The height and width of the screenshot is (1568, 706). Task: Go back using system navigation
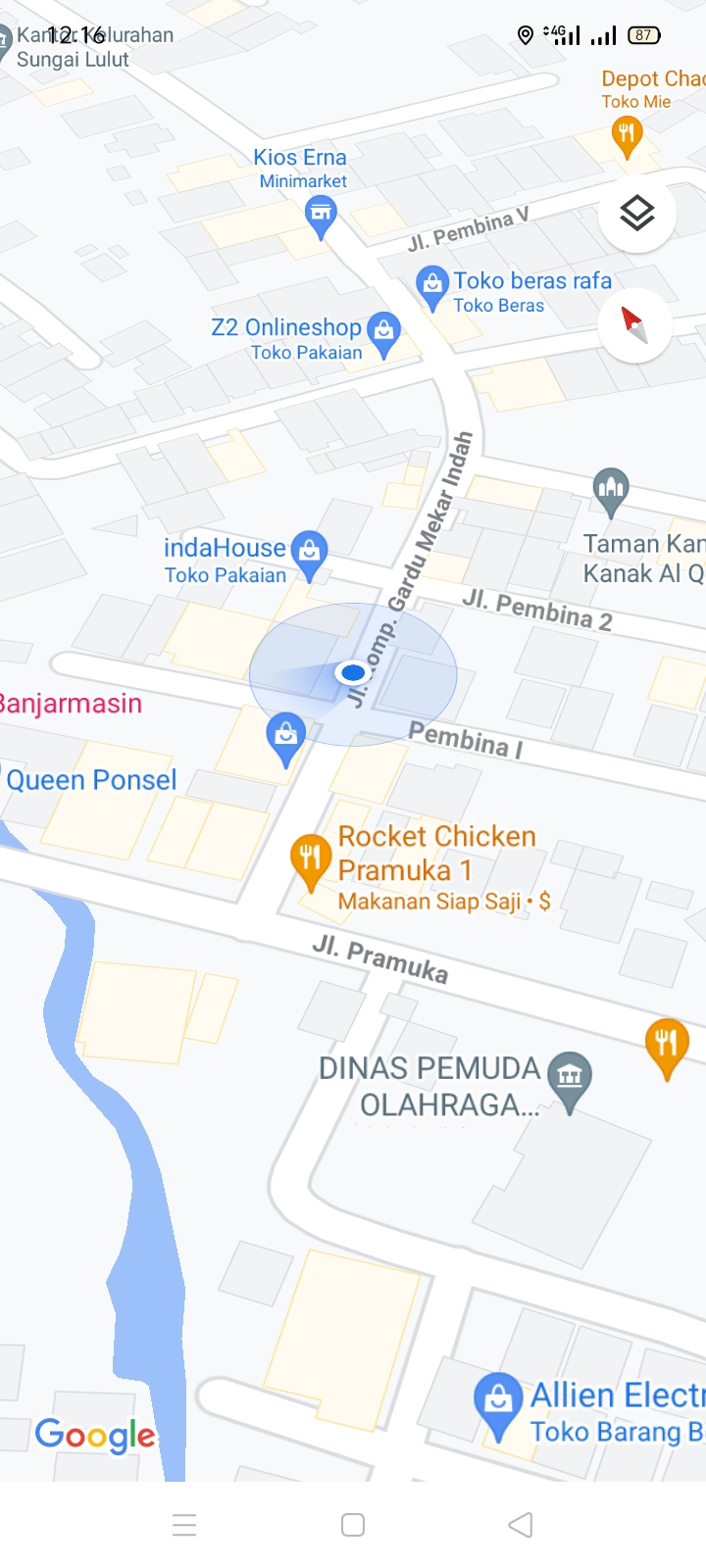coord(521,1525)
